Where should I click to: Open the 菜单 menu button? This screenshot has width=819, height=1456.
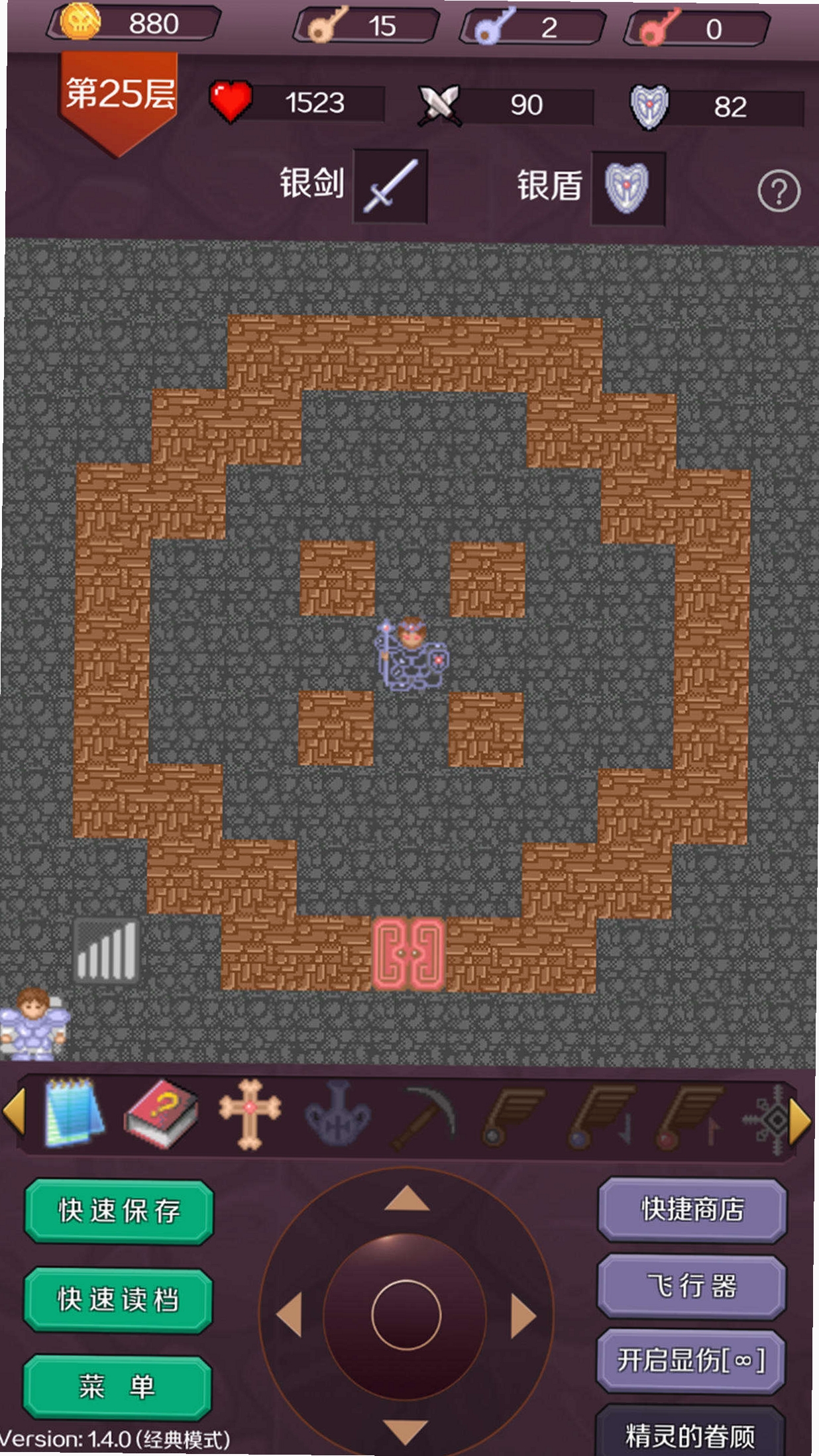tap(118, 1386)
